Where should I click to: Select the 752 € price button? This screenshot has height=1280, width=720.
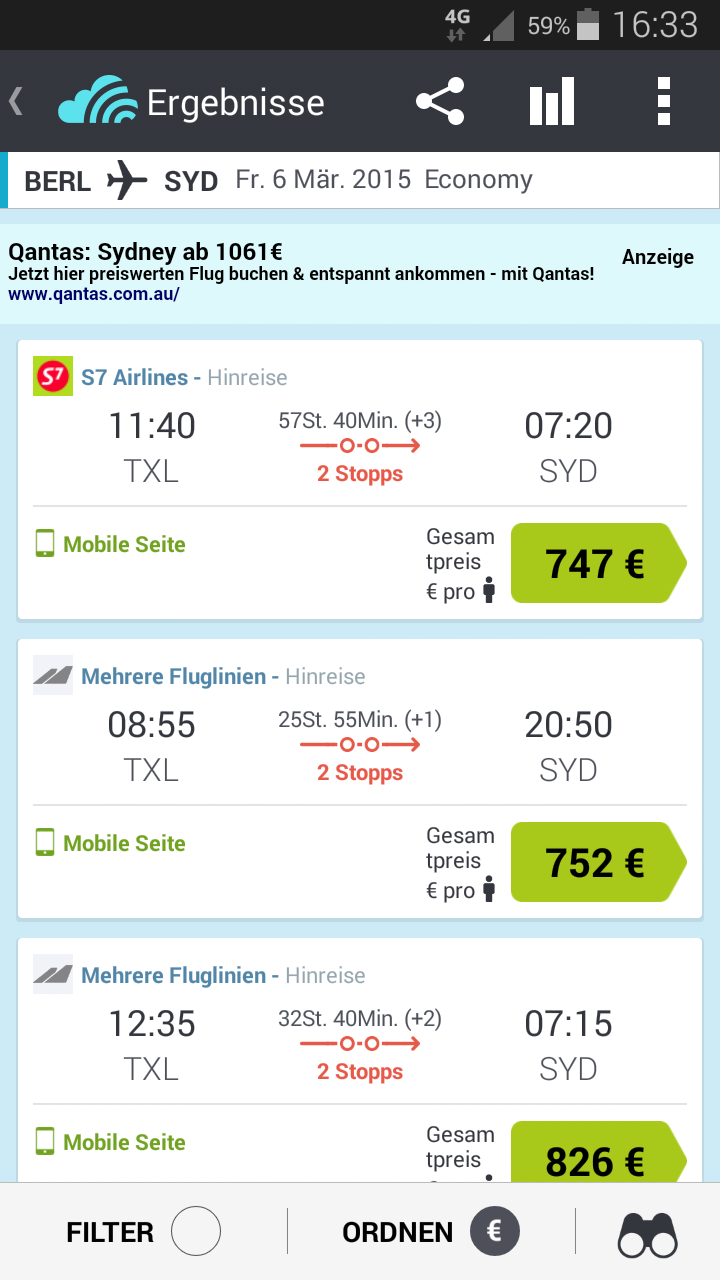pyautogui.click(x=596, y=862)
